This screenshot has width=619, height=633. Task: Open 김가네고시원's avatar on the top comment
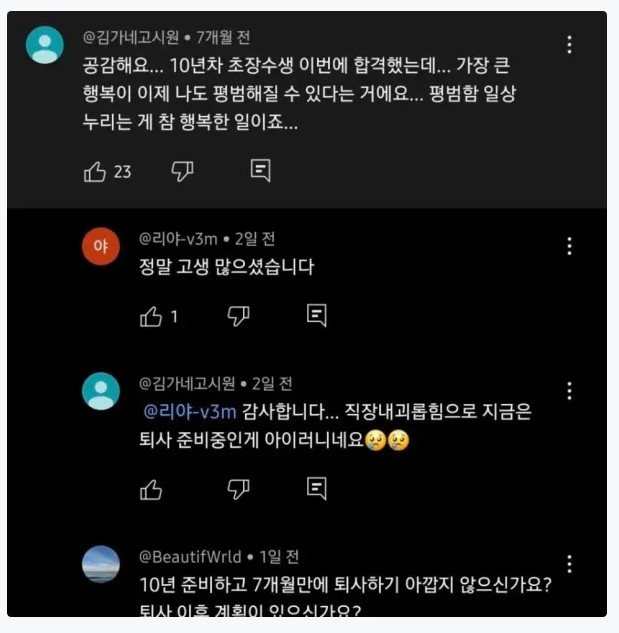45,45
